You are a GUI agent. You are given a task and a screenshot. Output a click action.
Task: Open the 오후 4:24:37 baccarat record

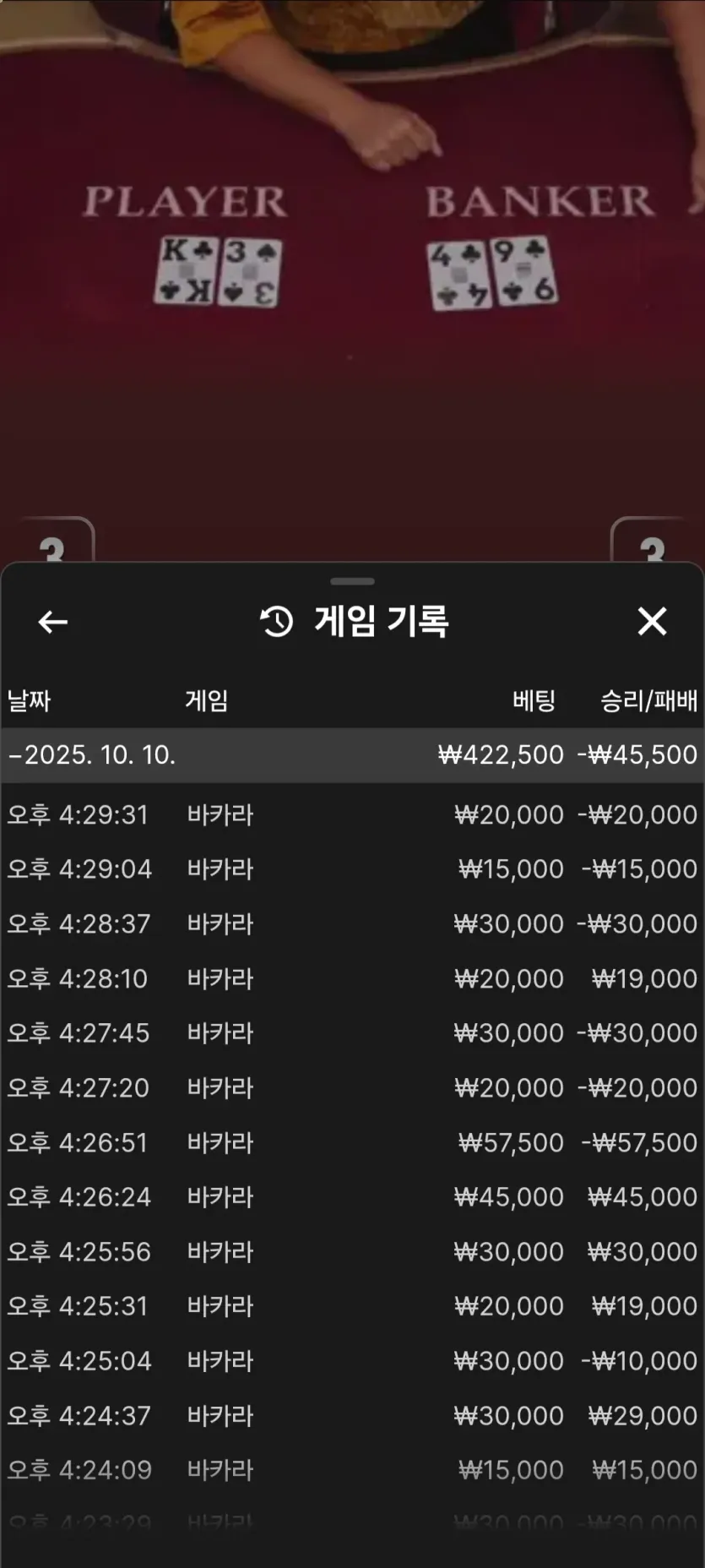(x=352, y=1415)
